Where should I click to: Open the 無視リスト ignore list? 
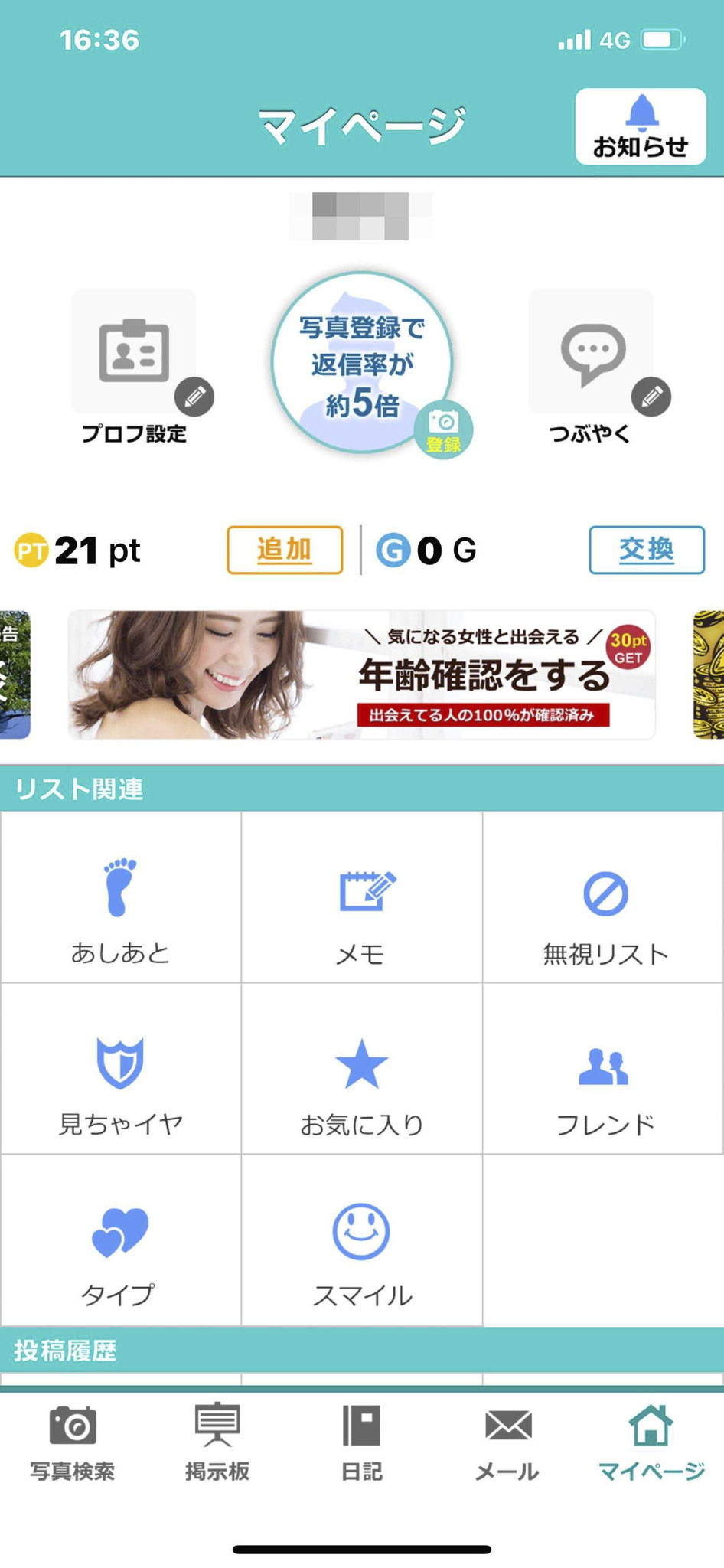tap(605, 910)
